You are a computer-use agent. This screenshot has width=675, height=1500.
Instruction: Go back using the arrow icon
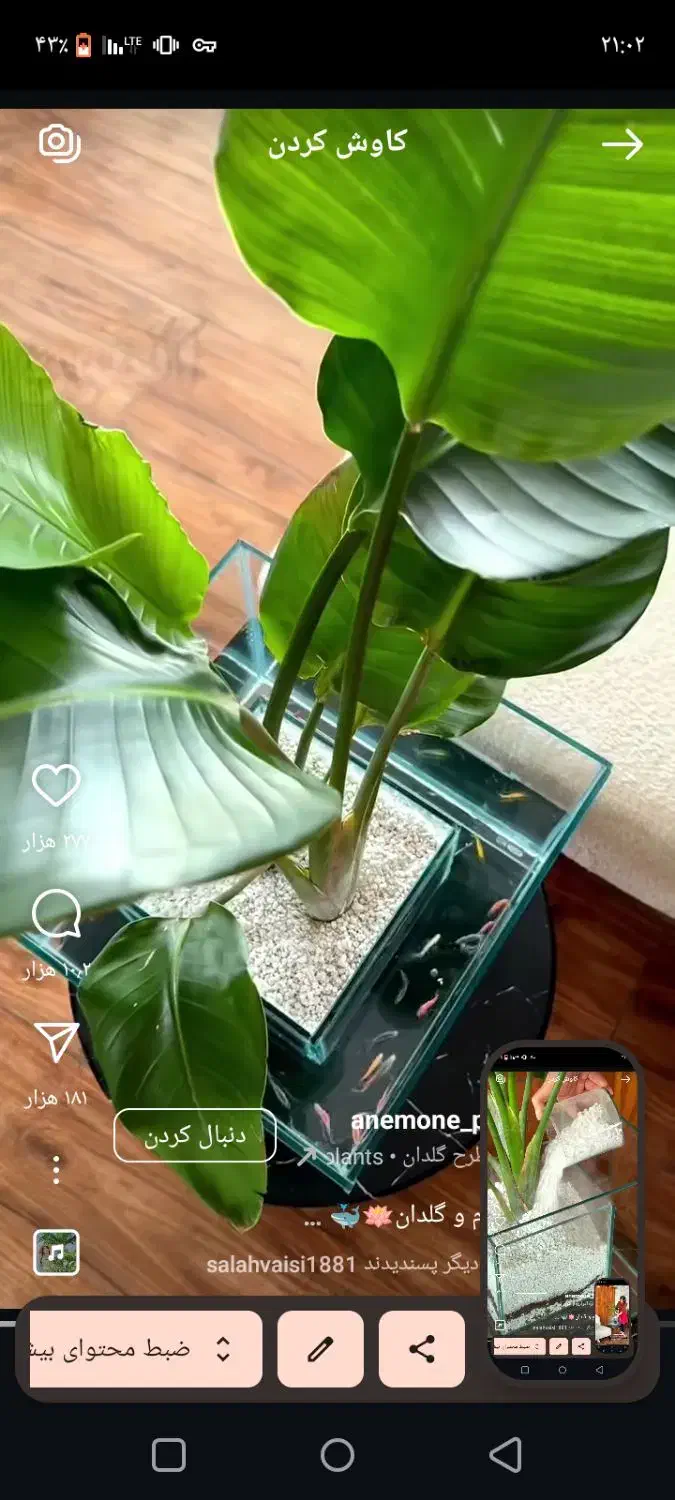click(621, 145)
